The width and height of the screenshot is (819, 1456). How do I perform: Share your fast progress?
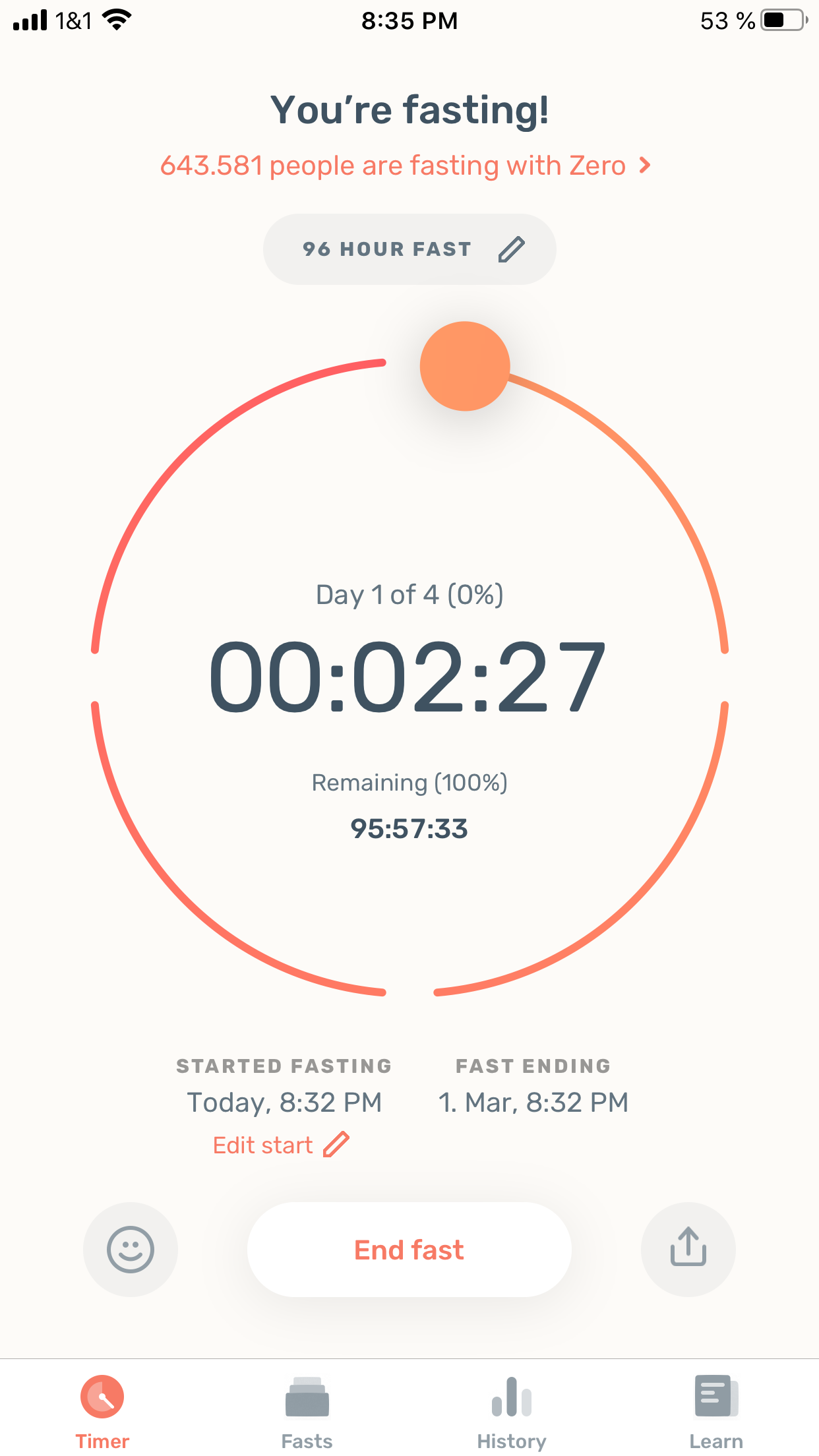[688, 1249]
